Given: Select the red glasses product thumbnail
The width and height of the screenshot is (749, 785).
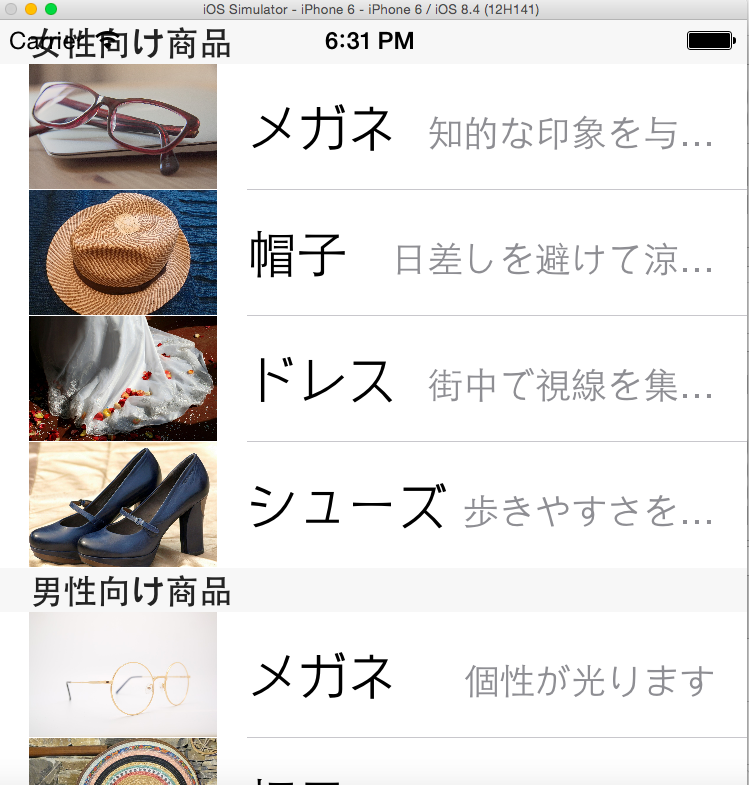Looking at the screenshot, I should pos(122,125).
